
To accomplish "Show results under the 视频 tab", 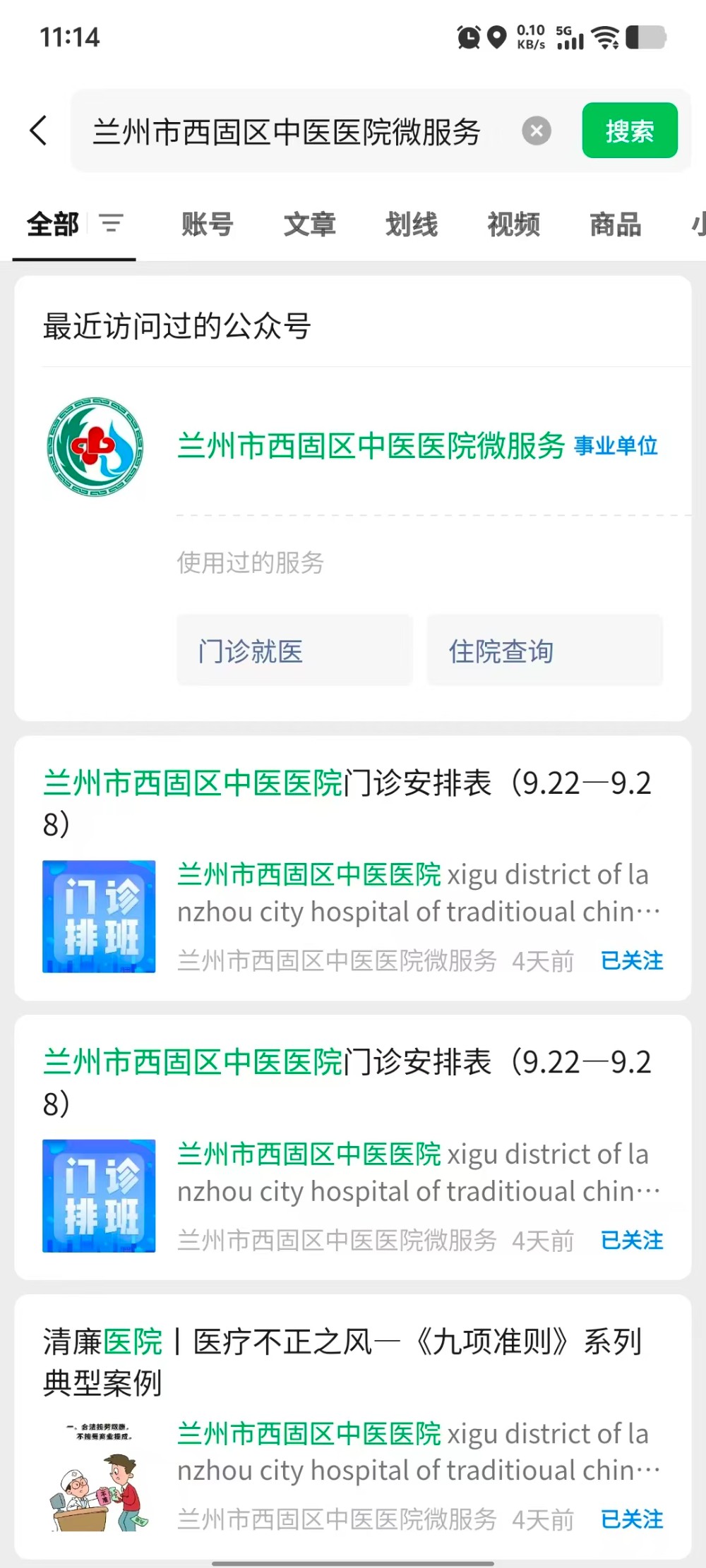I will (x=513, y=224).
